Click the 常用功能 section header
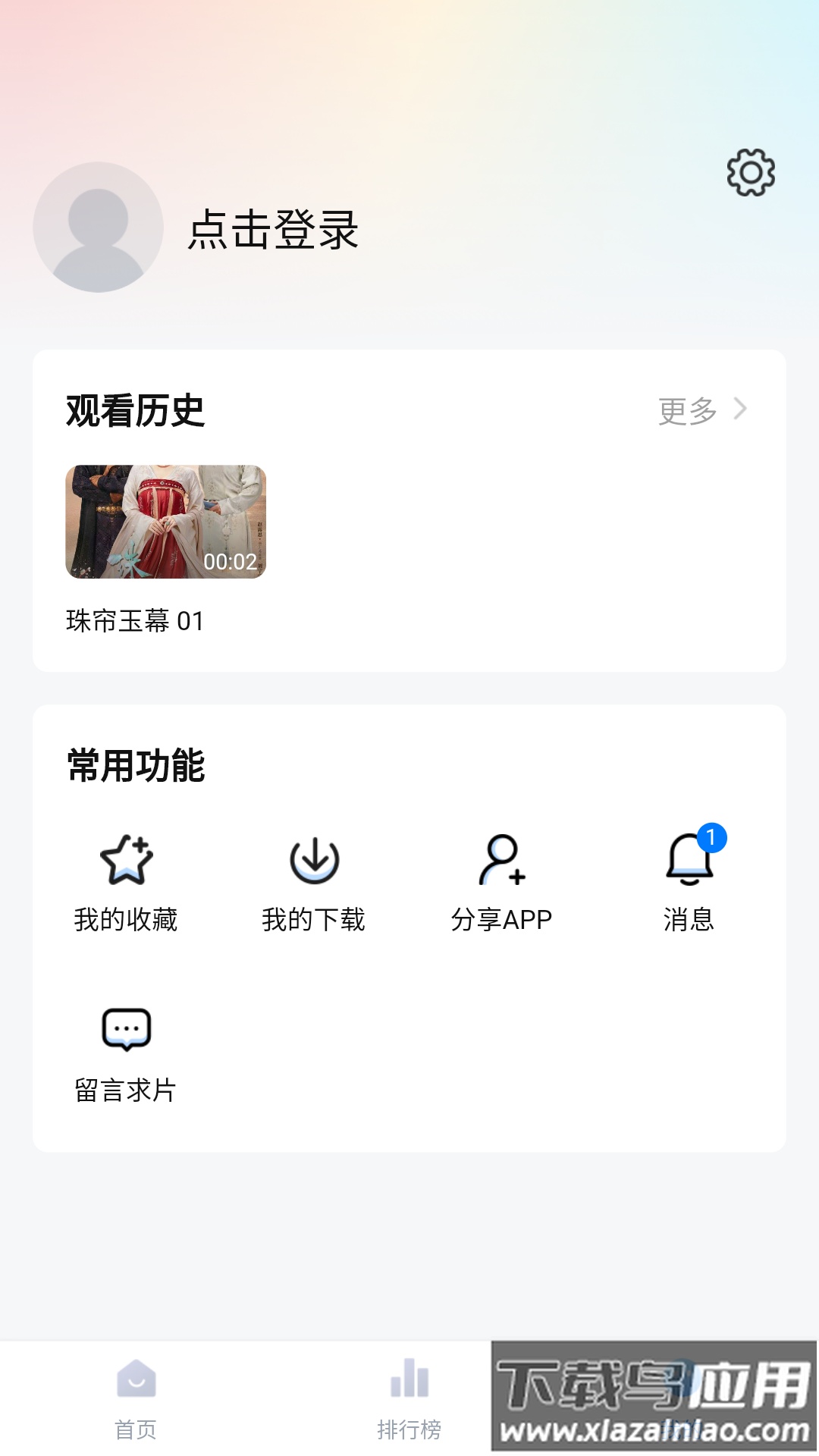The height and width of the screenshot is (1456, 819). click(136, 766)
